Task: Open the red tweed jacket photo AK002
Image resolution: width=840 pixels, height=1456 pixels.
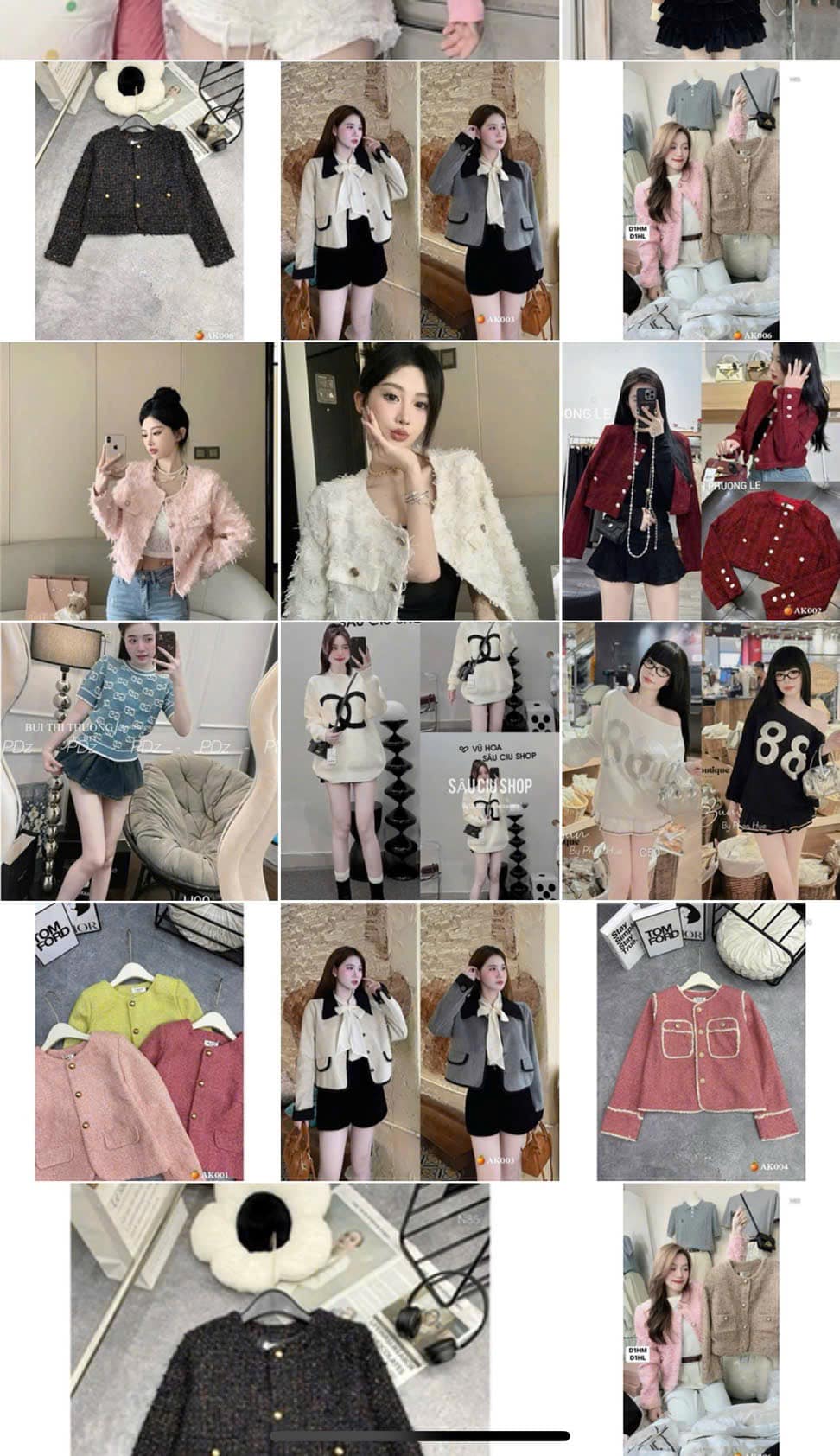Action: point(700,481)
